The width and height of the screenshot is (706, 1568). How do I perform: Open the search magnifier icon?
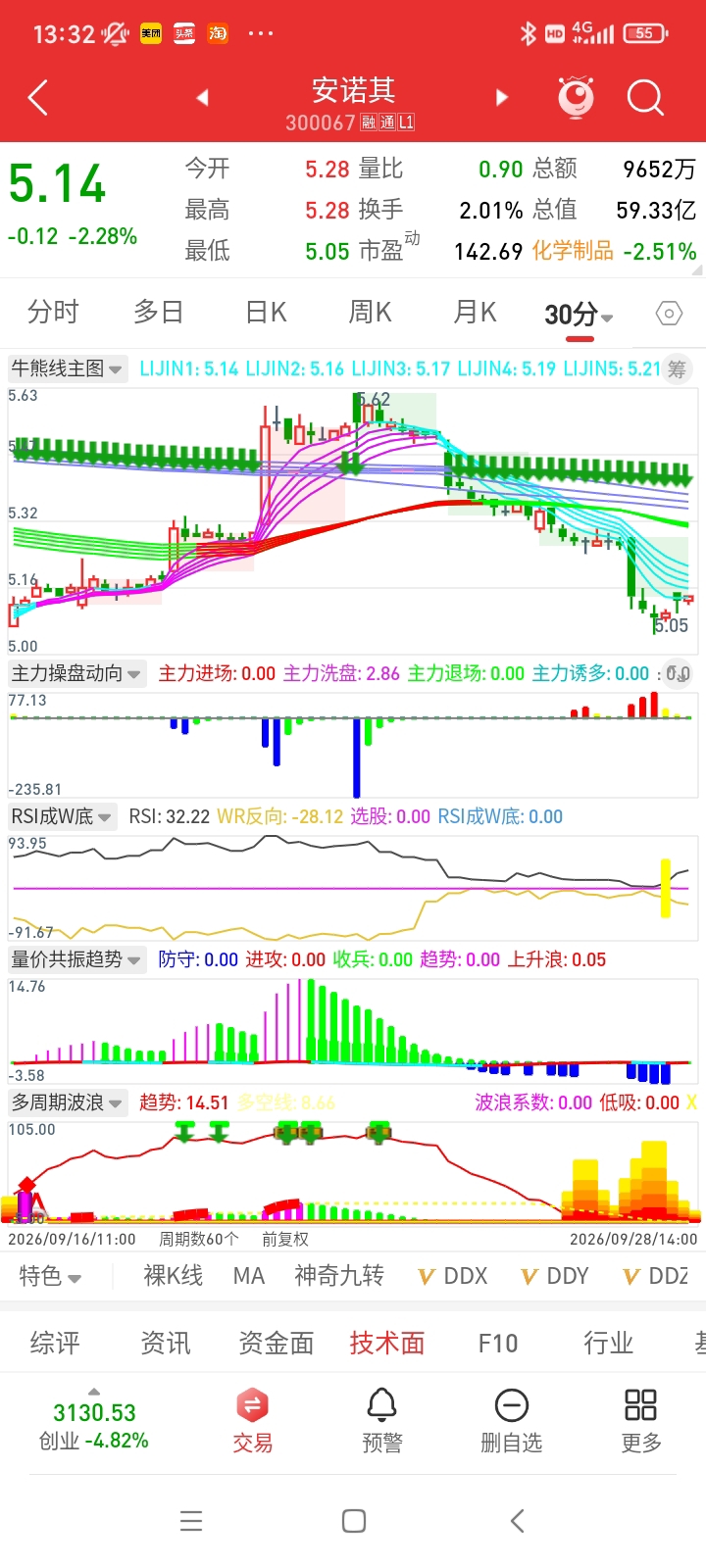pos(645,97)
